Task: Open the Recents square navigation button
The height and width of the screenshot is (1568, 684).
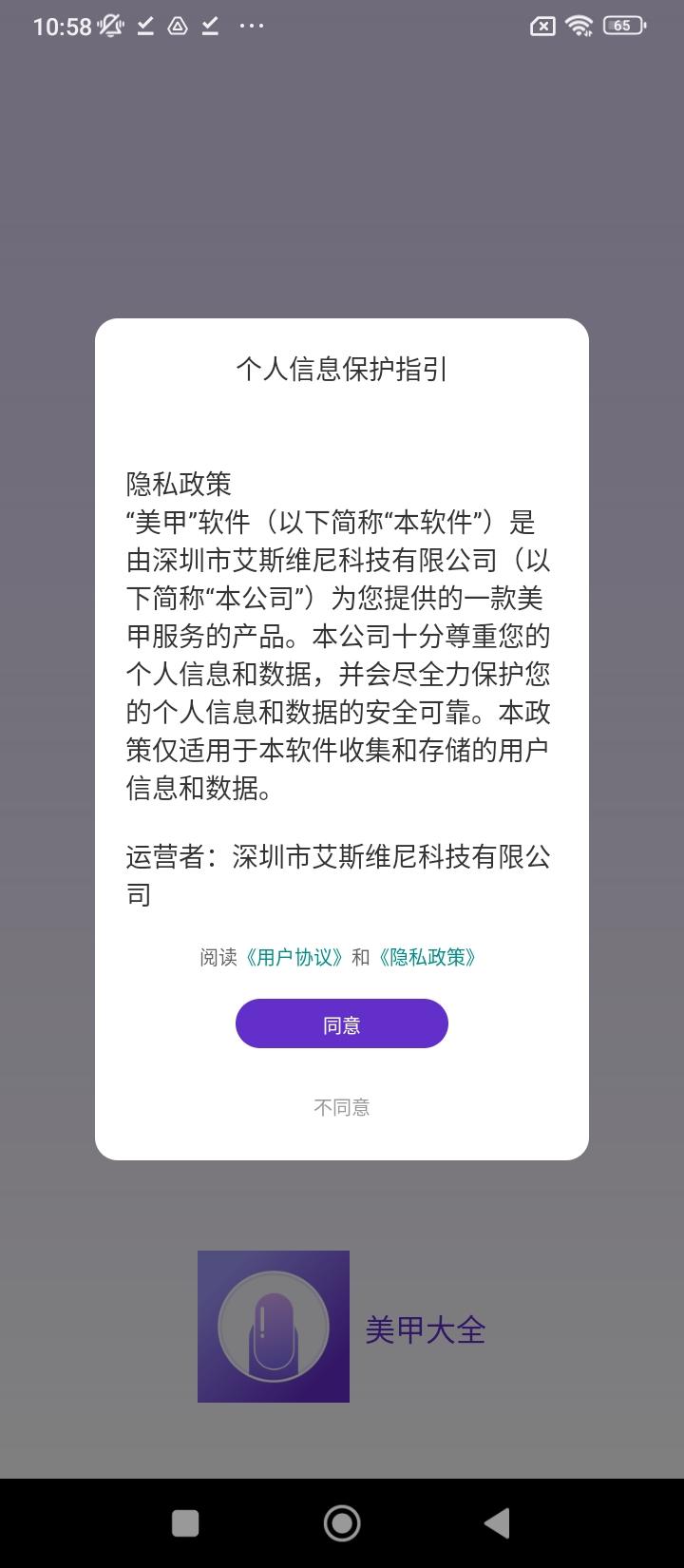Action: tap(186, 1521)
